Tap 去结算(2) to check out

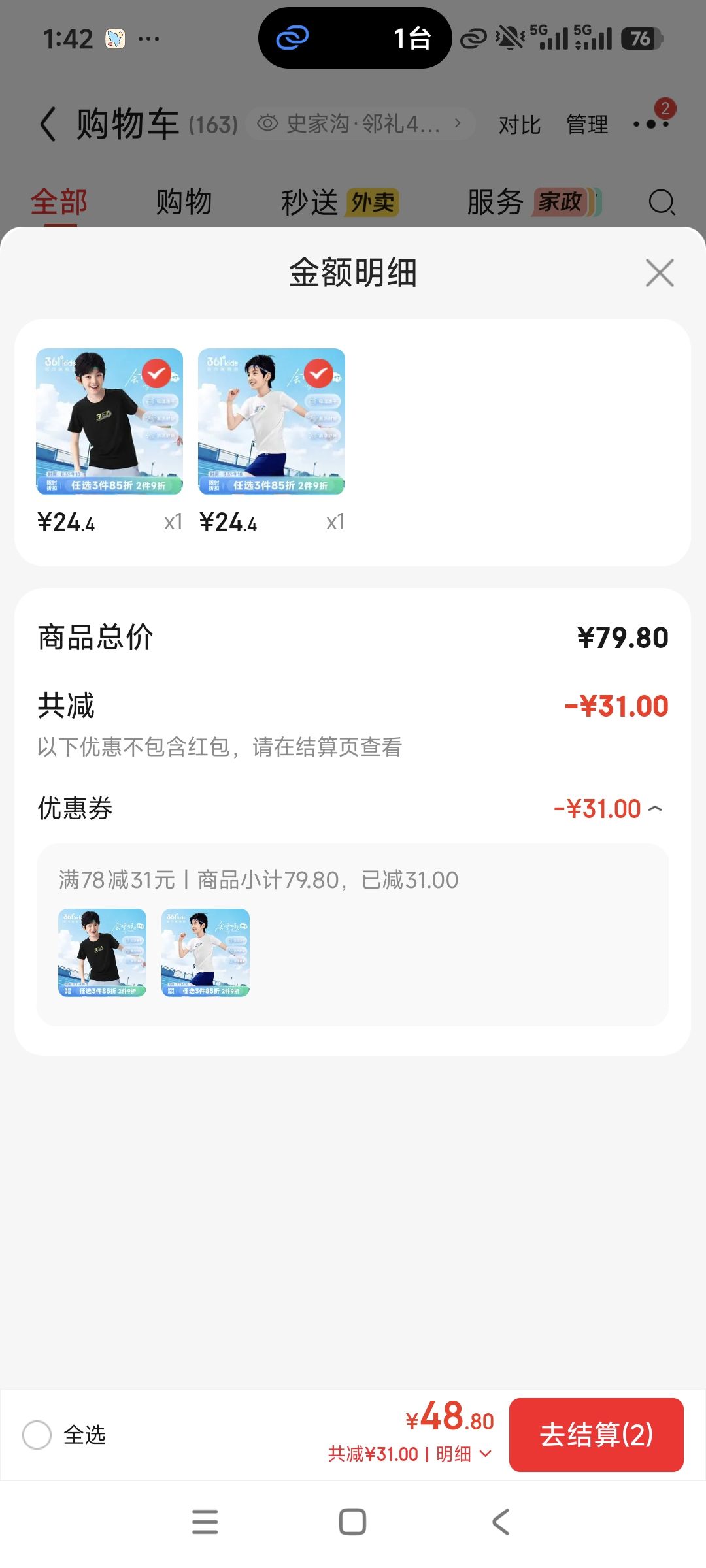click(x=596, y=1435)
